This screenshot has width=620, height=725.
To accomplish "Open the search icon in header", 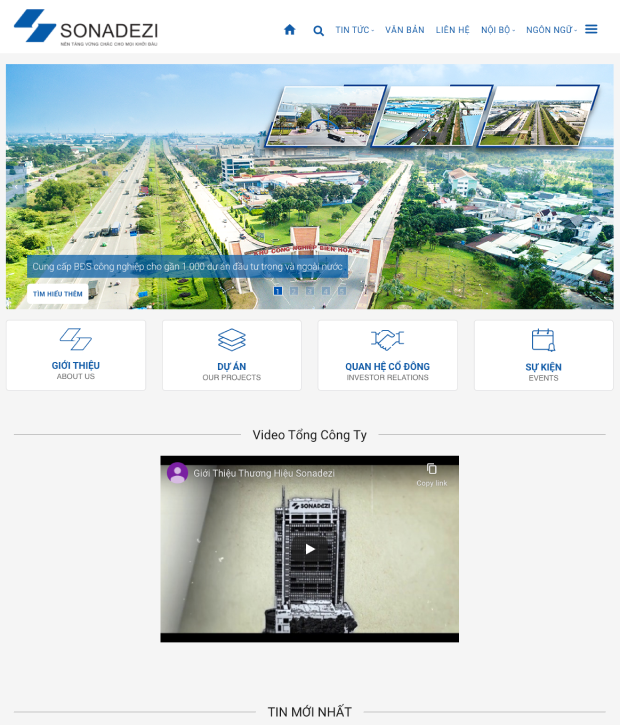I will coord(318,30).
